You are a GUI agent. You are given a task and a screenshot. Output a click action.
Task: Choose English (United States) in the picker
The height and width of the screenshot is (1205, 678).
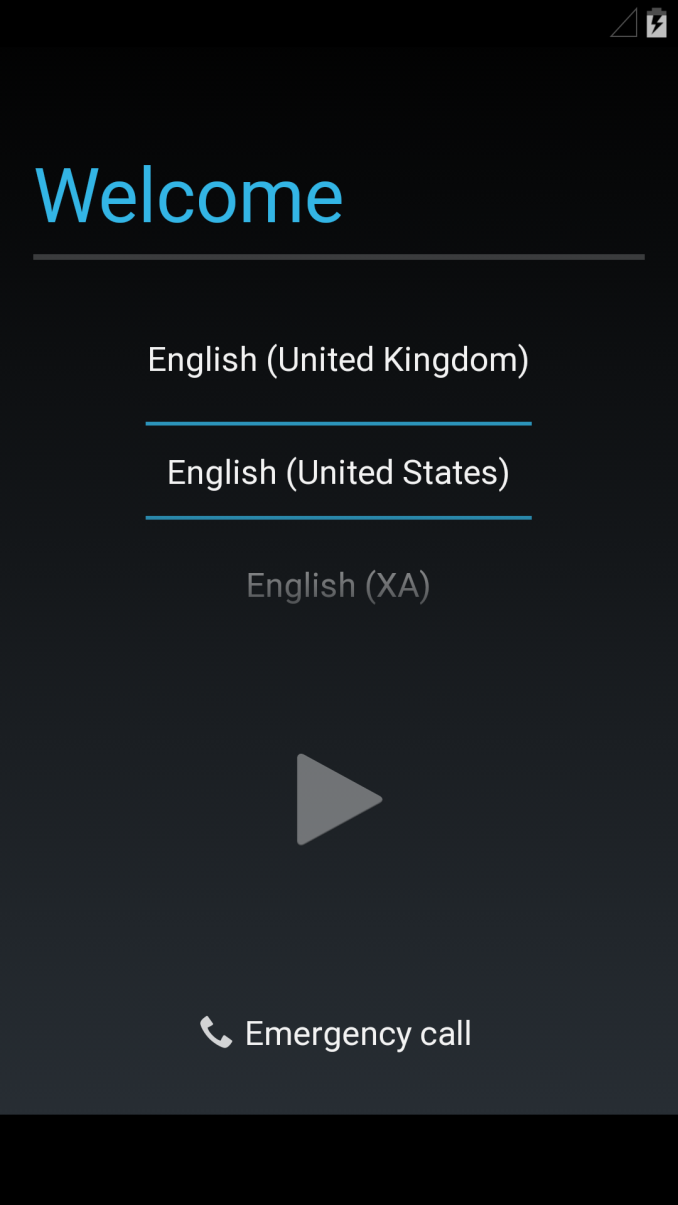pyautogui.click(x=338, y=472)
